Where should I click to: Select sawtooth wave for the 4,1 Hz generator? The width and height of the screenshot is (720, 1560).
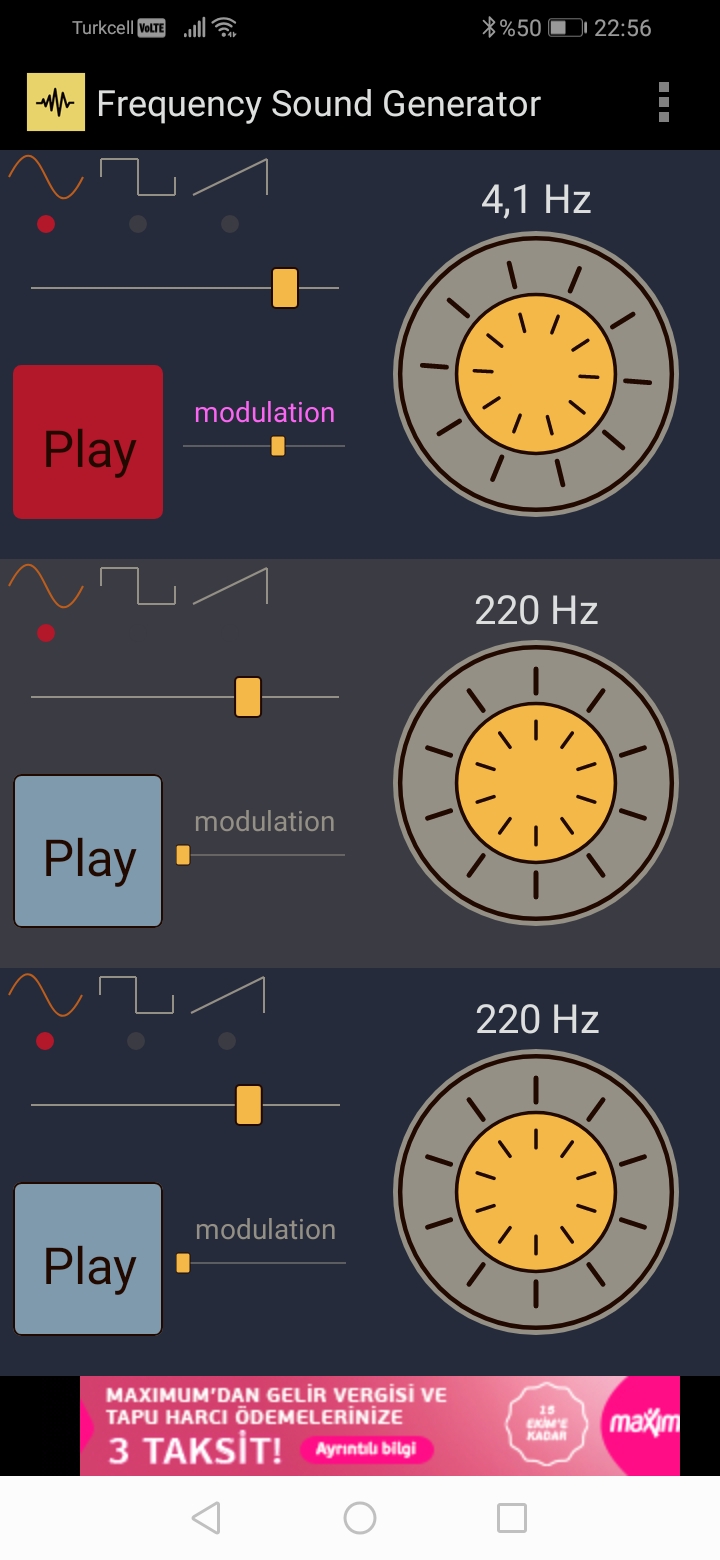[231, 179]
